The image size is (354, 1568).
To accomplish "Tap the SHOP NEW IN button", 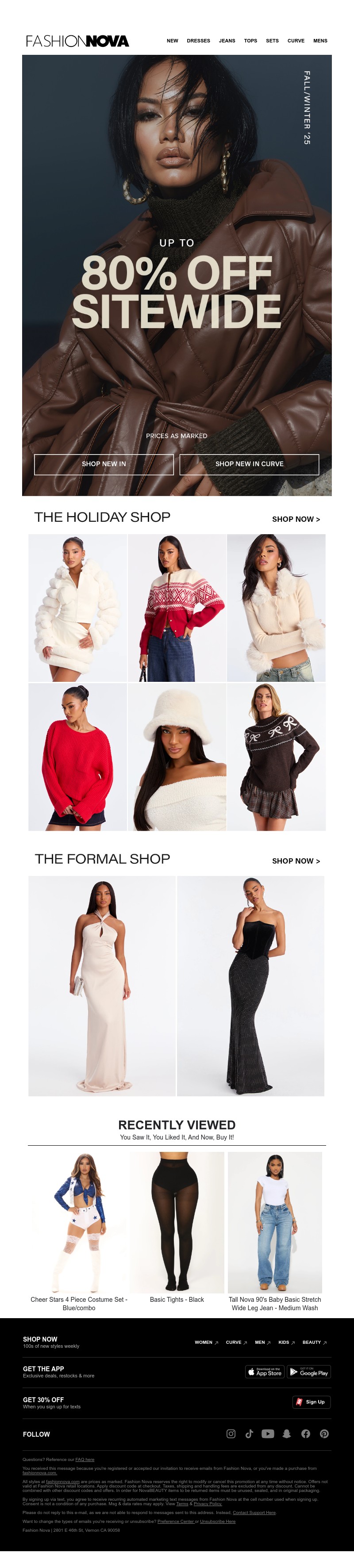I will pyautogui.click(x=104, y=464).
